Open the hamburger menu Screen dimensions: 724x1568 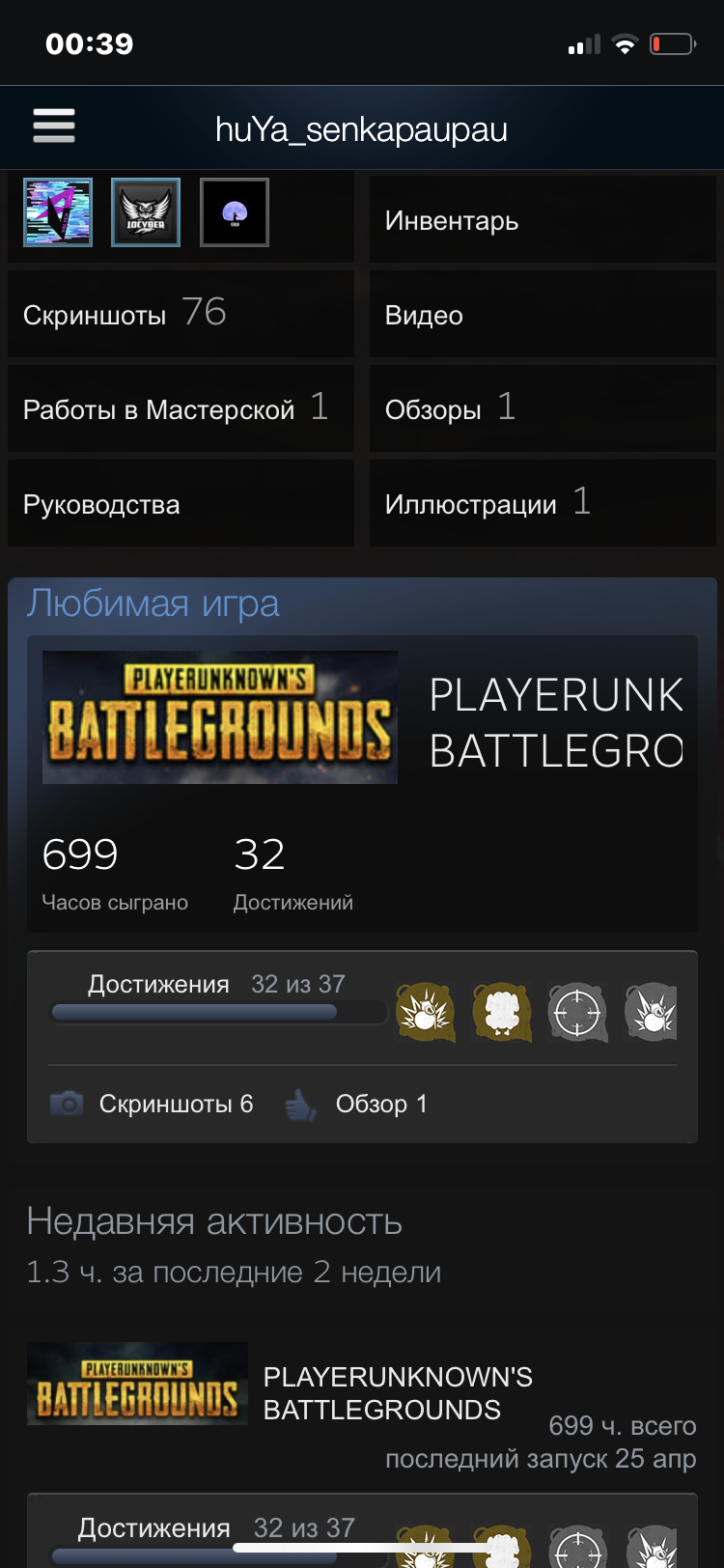pos(54,126)
